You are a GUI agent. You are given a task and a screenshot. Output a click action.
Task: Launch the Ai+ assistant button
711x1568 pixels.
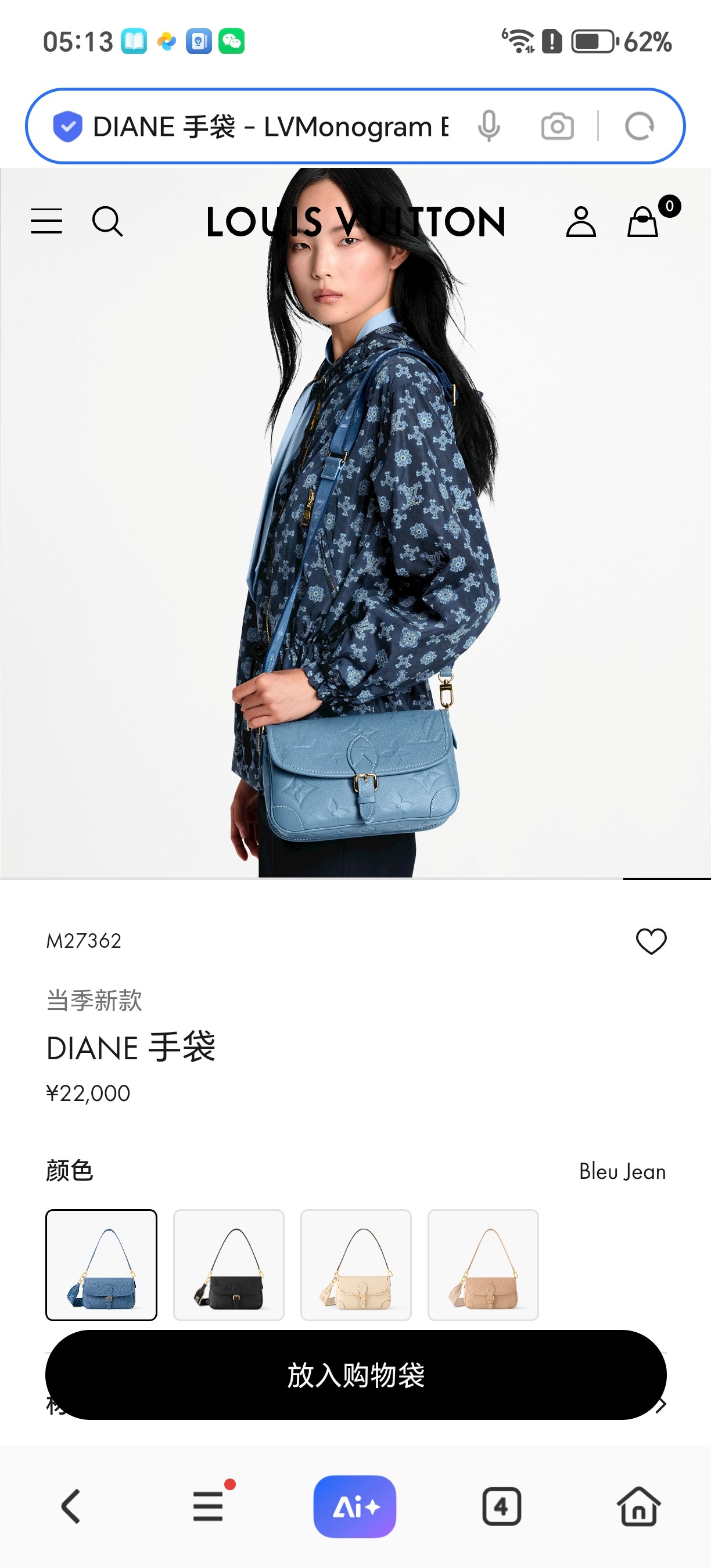(355, 1506)
